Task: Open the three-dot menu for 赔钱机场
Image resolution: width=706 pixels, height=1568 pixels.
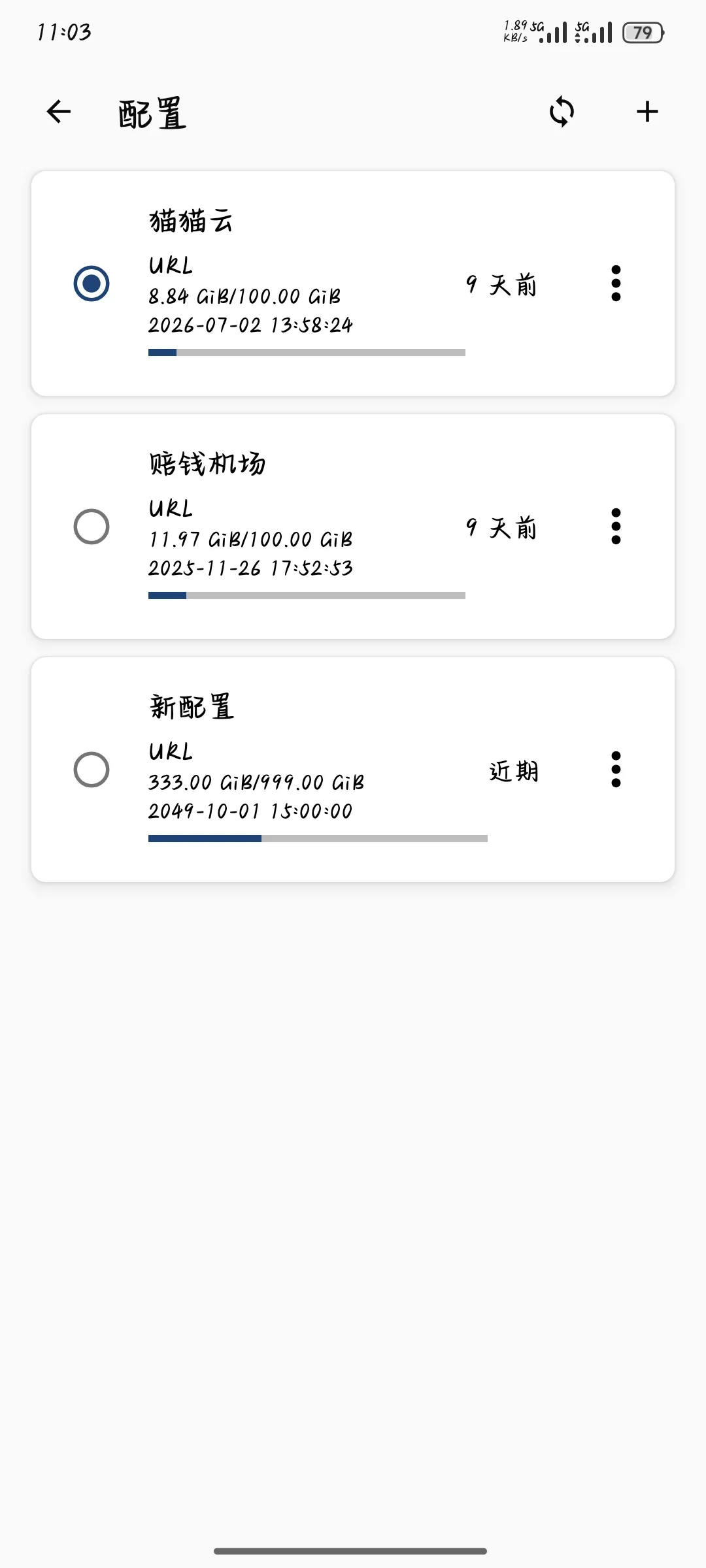Action: [x=616, y=527]
